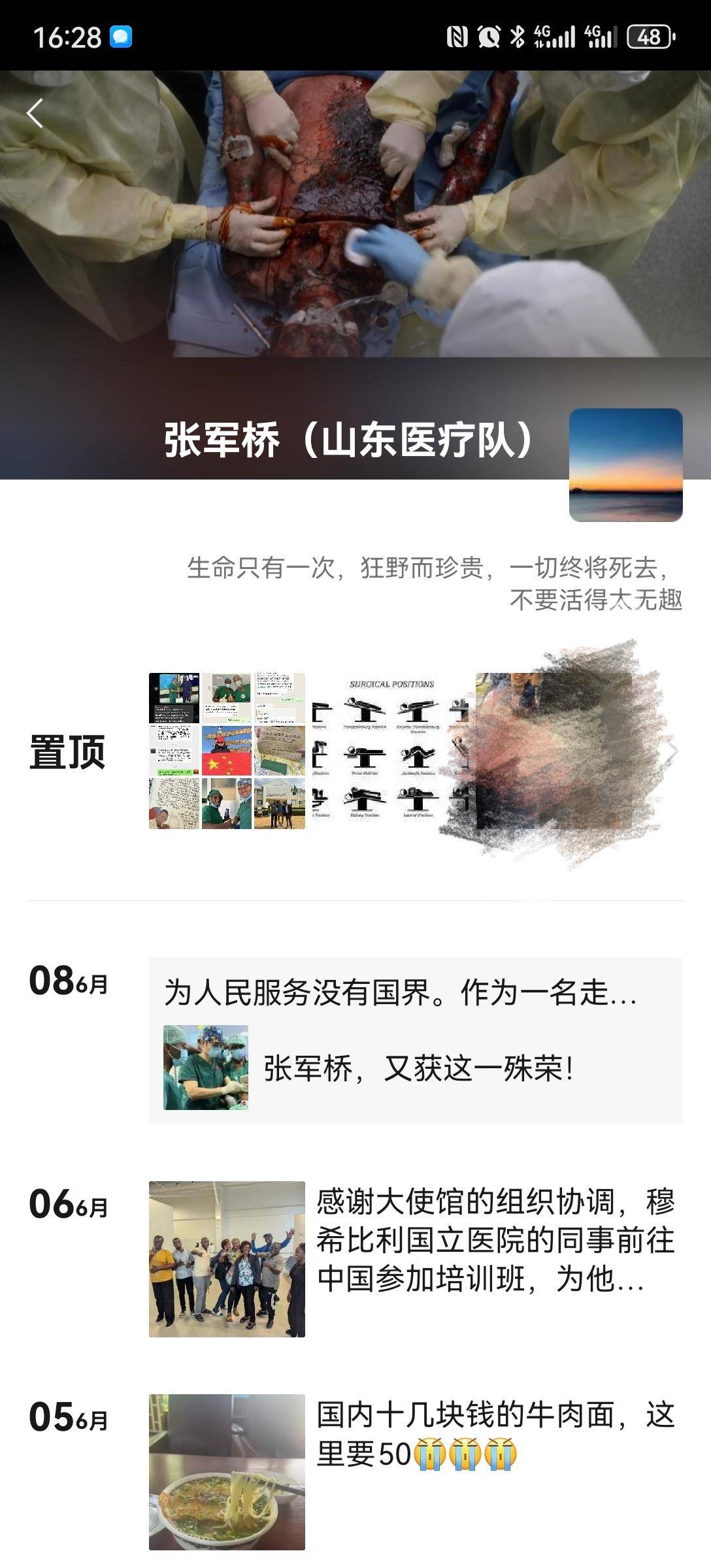Show more pinned posts via right chevron
This screenshot has width=711, height=1568.
pos(672,752)
